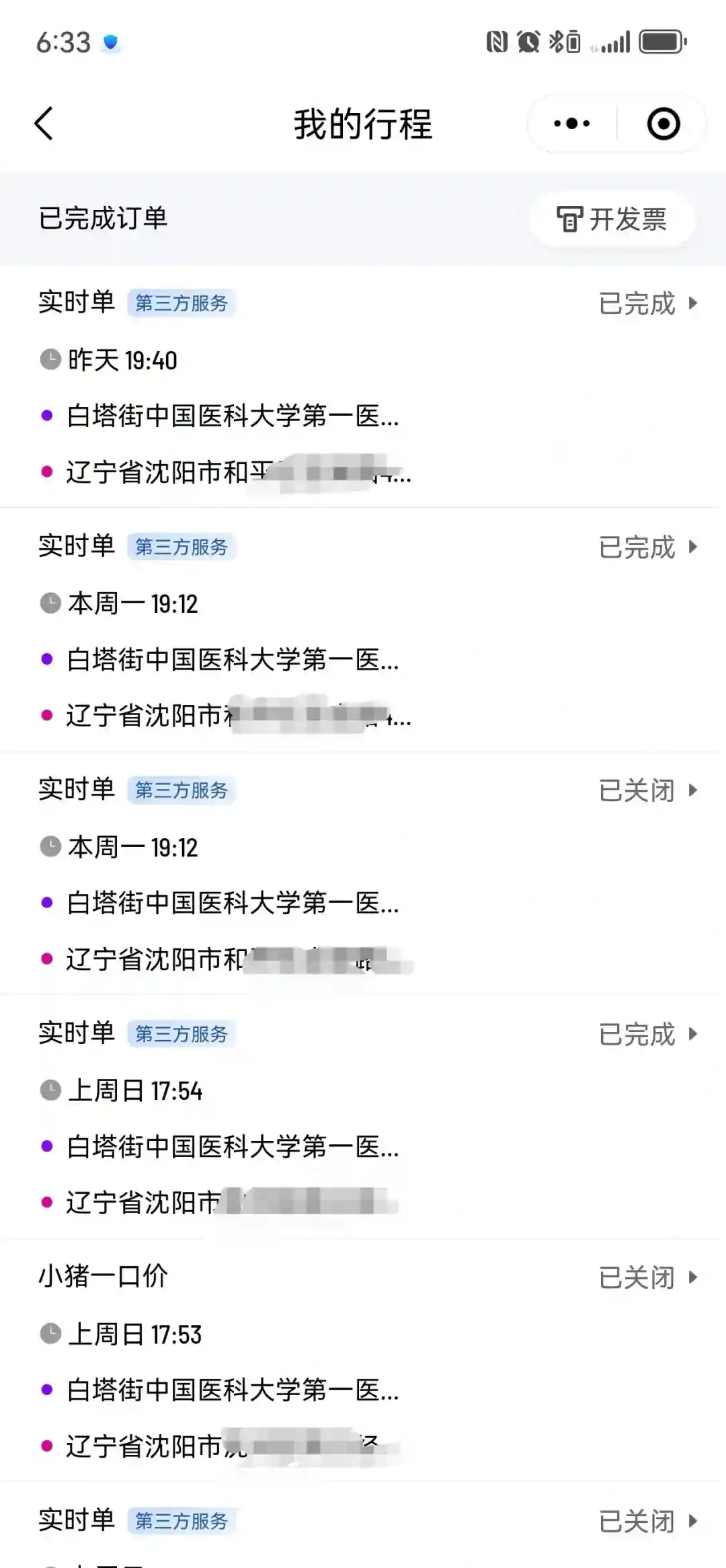
Task: Open the 小猪一口价 order from 上周日 17:53
Action: coord(363,1361)
